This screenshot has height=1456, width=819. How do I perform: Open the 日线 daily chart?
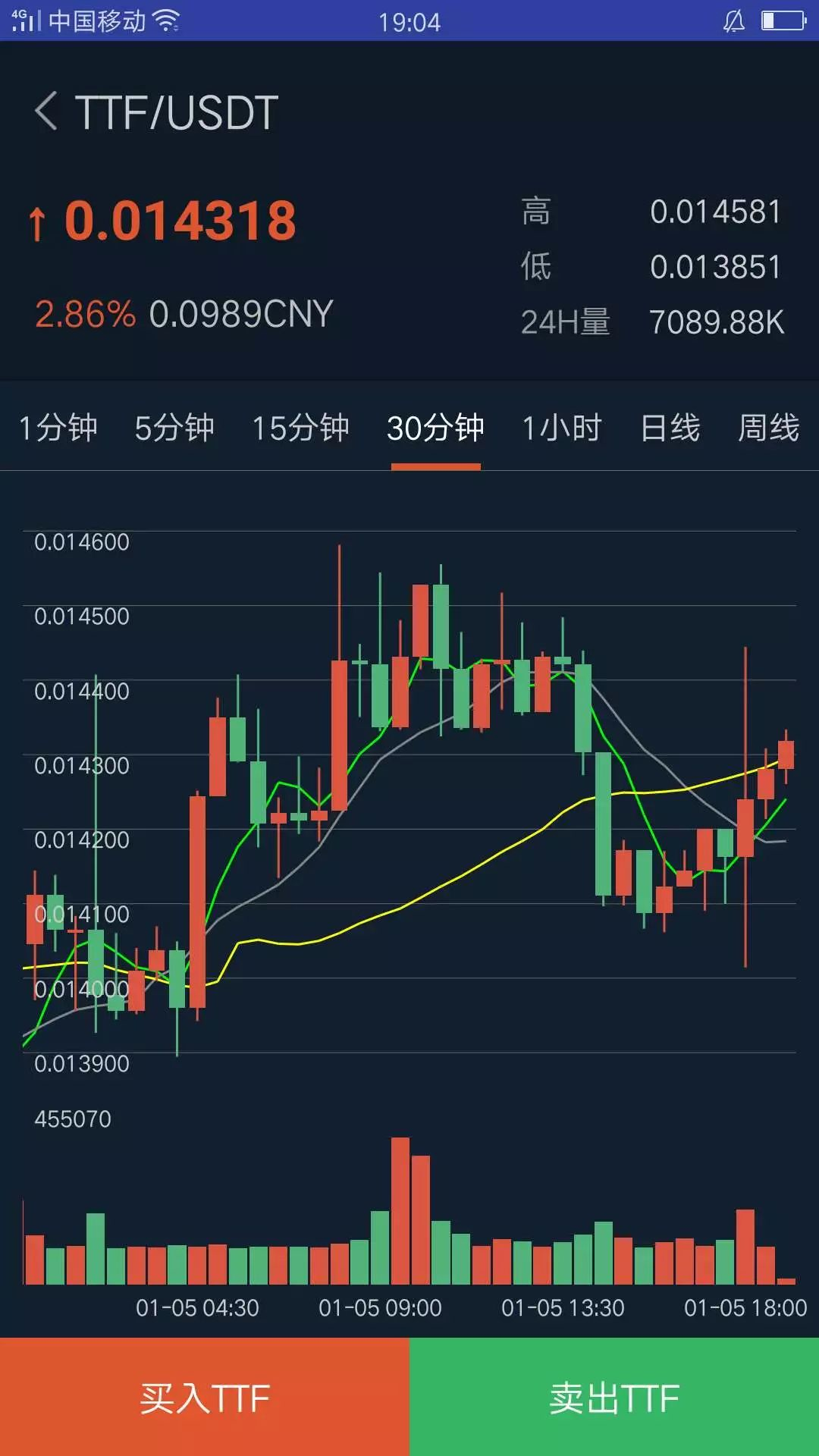coord(670,428)
